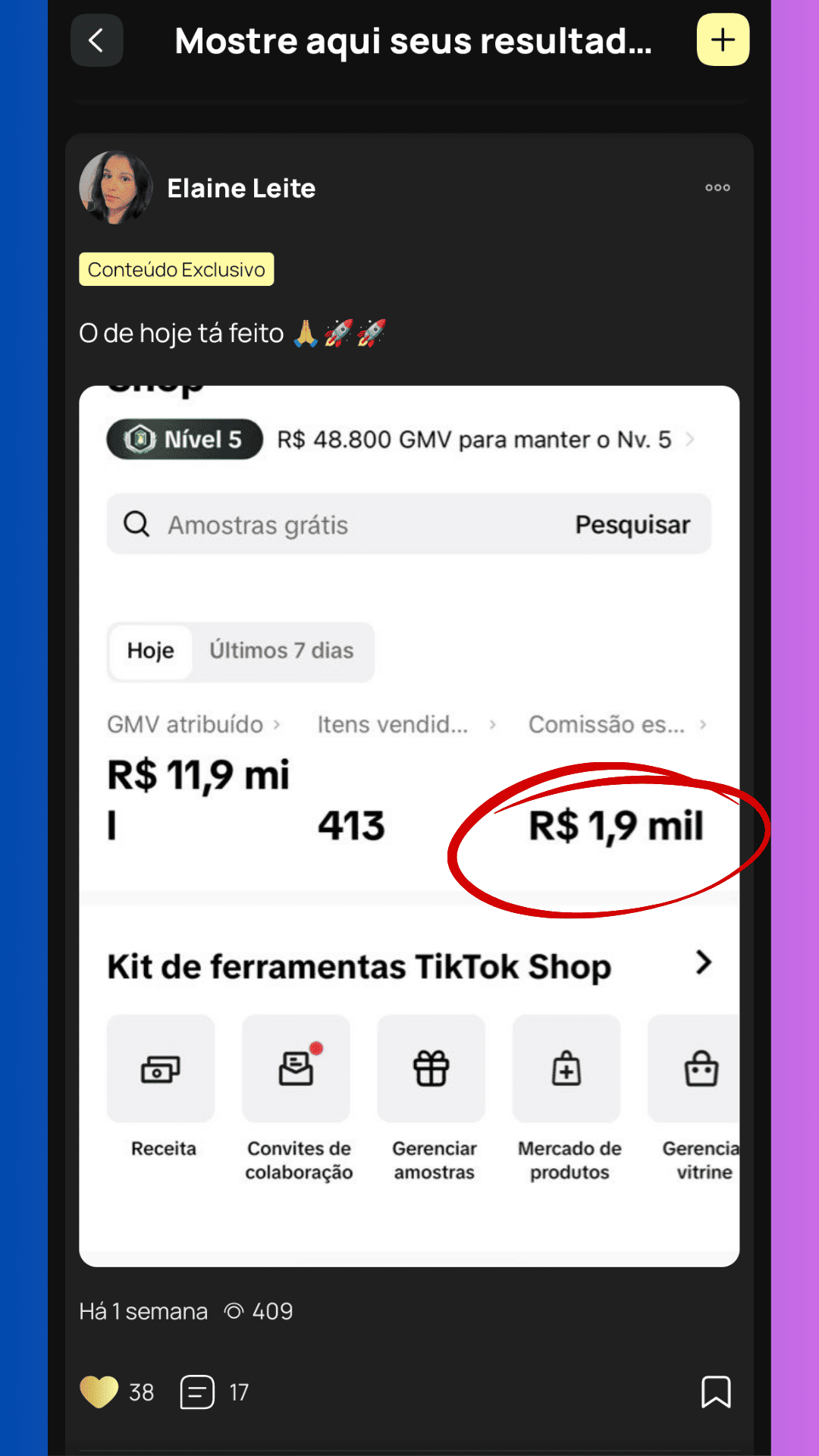Open the results screenshot in Elaine's post
Image resolution: width=819 pixels, height=1456 pixels.
(x=409, y=826)
